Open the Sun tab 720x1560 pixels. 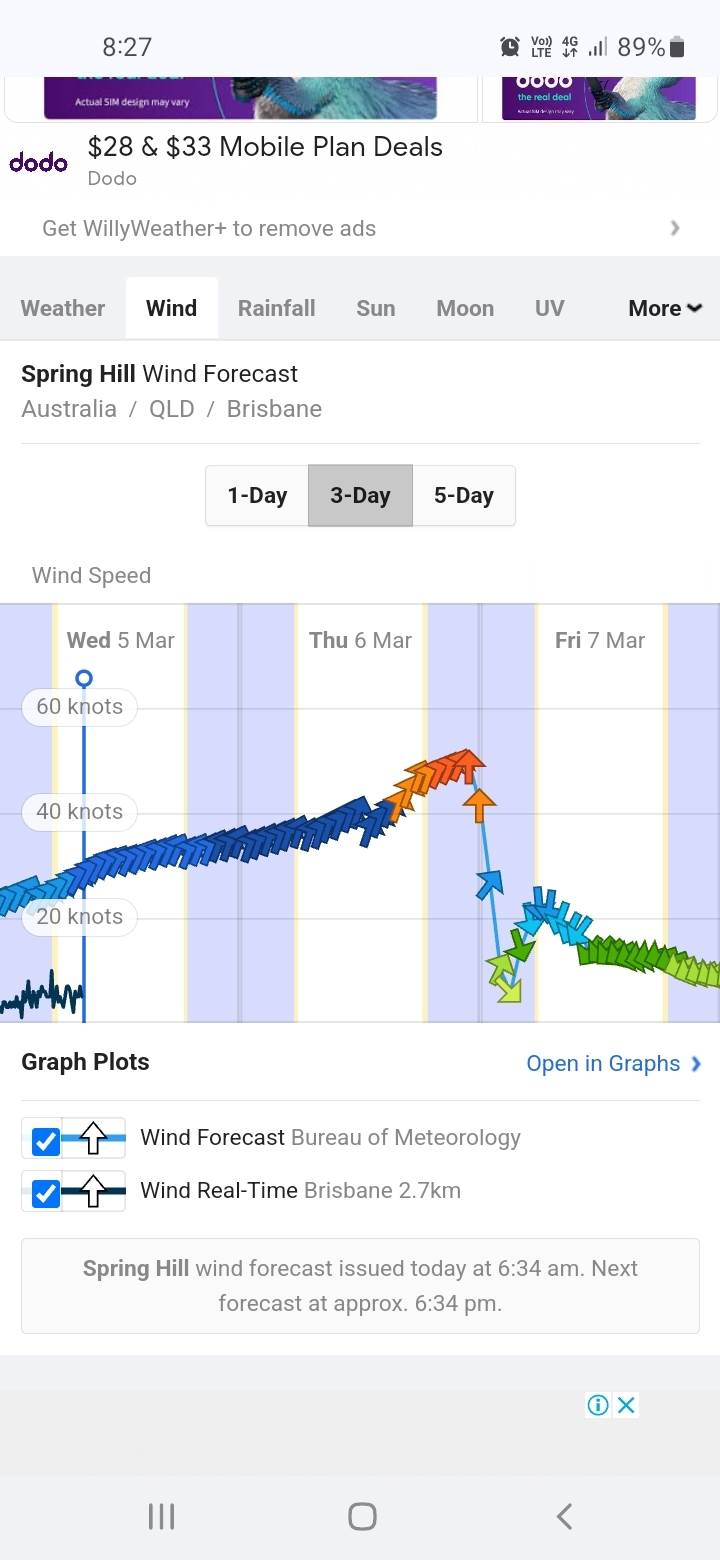(375, 308)
